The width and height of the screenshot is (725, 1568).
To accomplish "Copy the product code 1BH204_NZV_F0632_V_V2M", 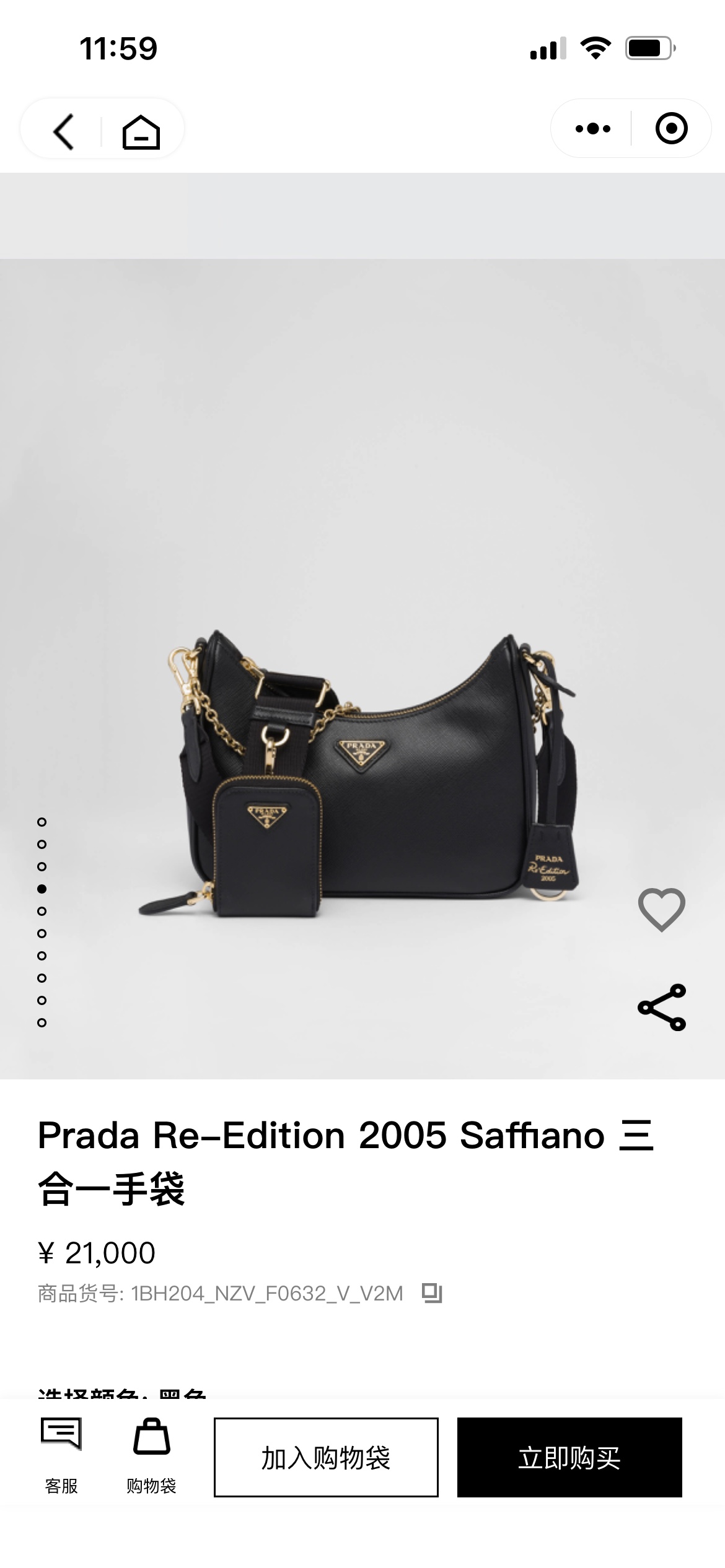I will pos(432,1292).
